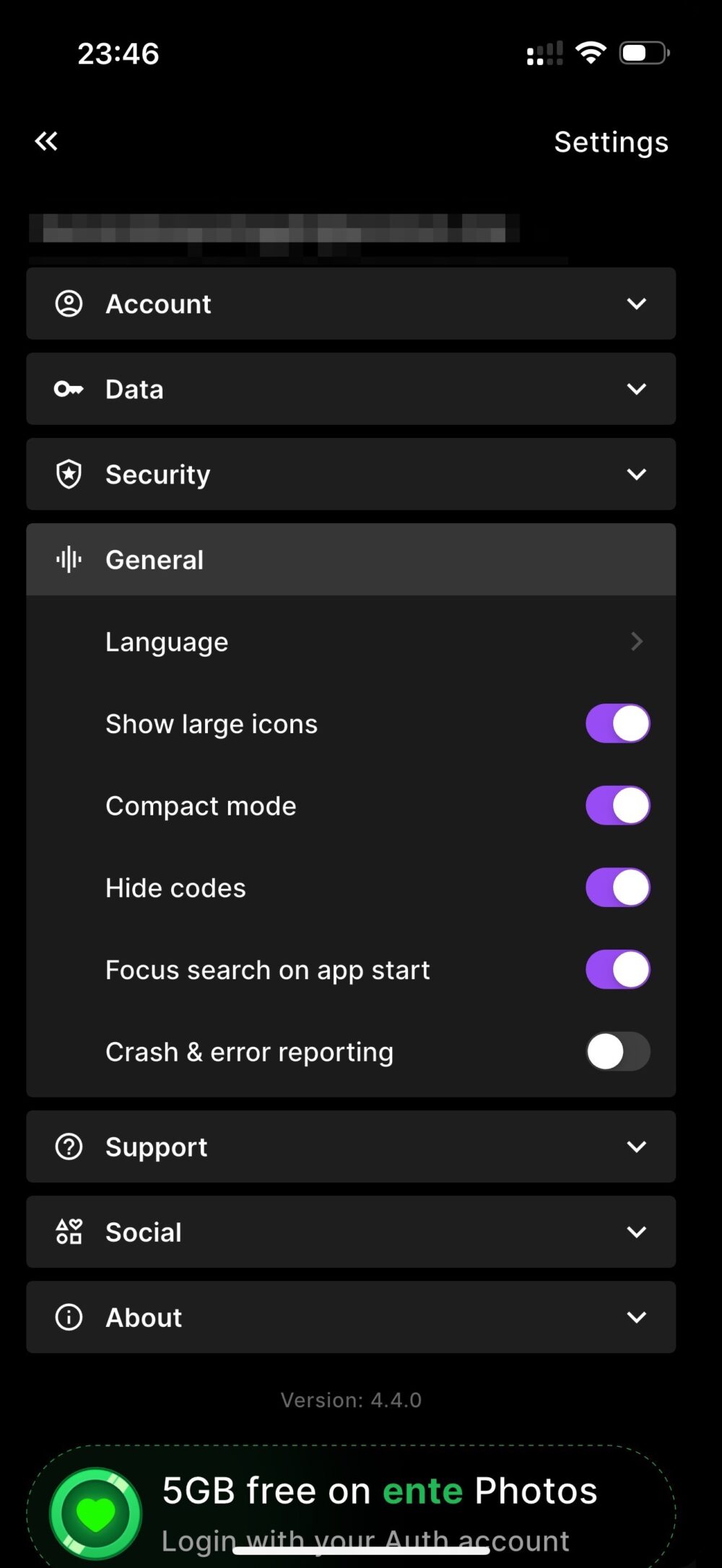Switch off Focus search on app start

point(617,970)
